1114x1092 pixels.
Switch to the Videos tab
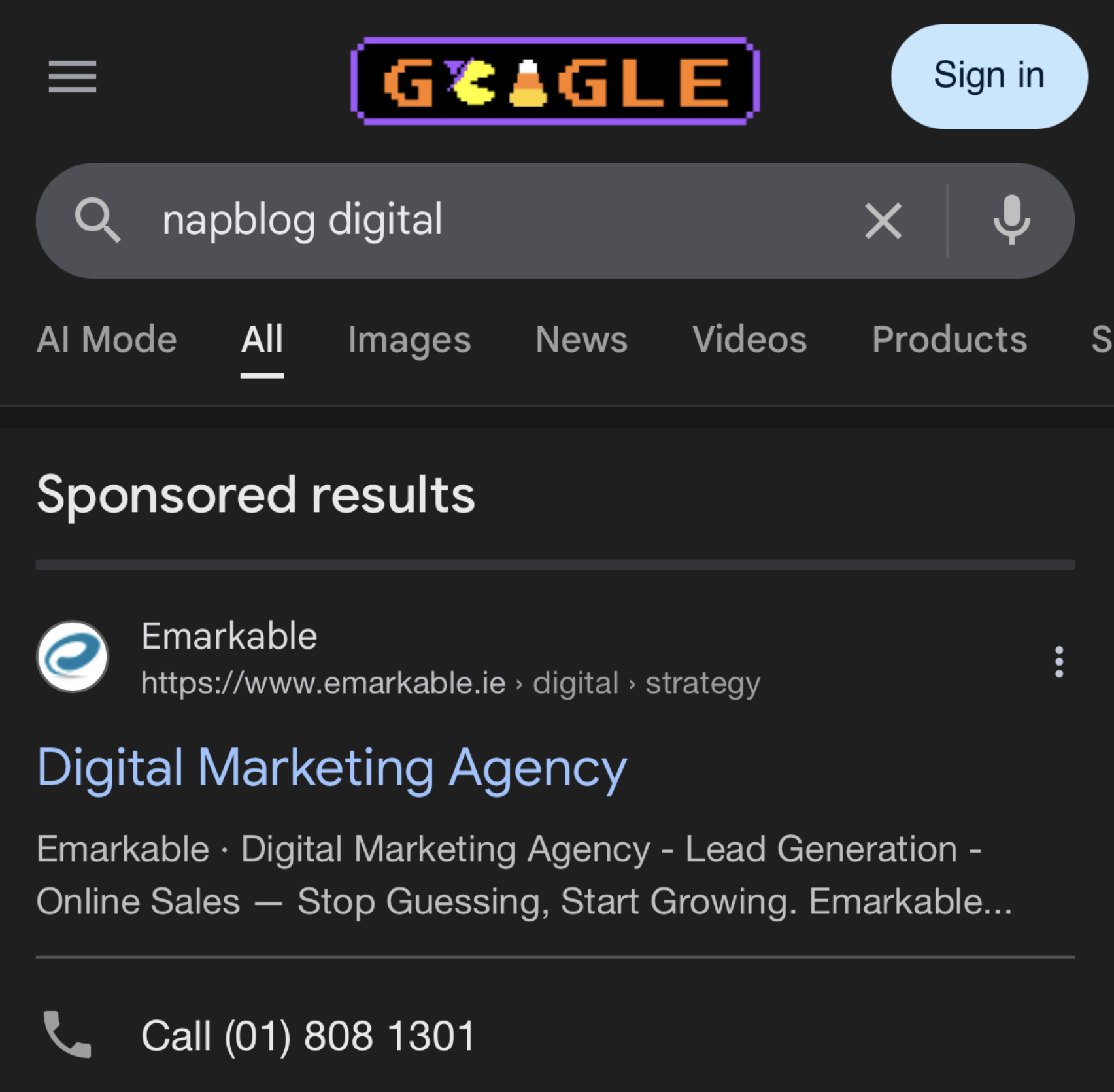coord(749,339)
